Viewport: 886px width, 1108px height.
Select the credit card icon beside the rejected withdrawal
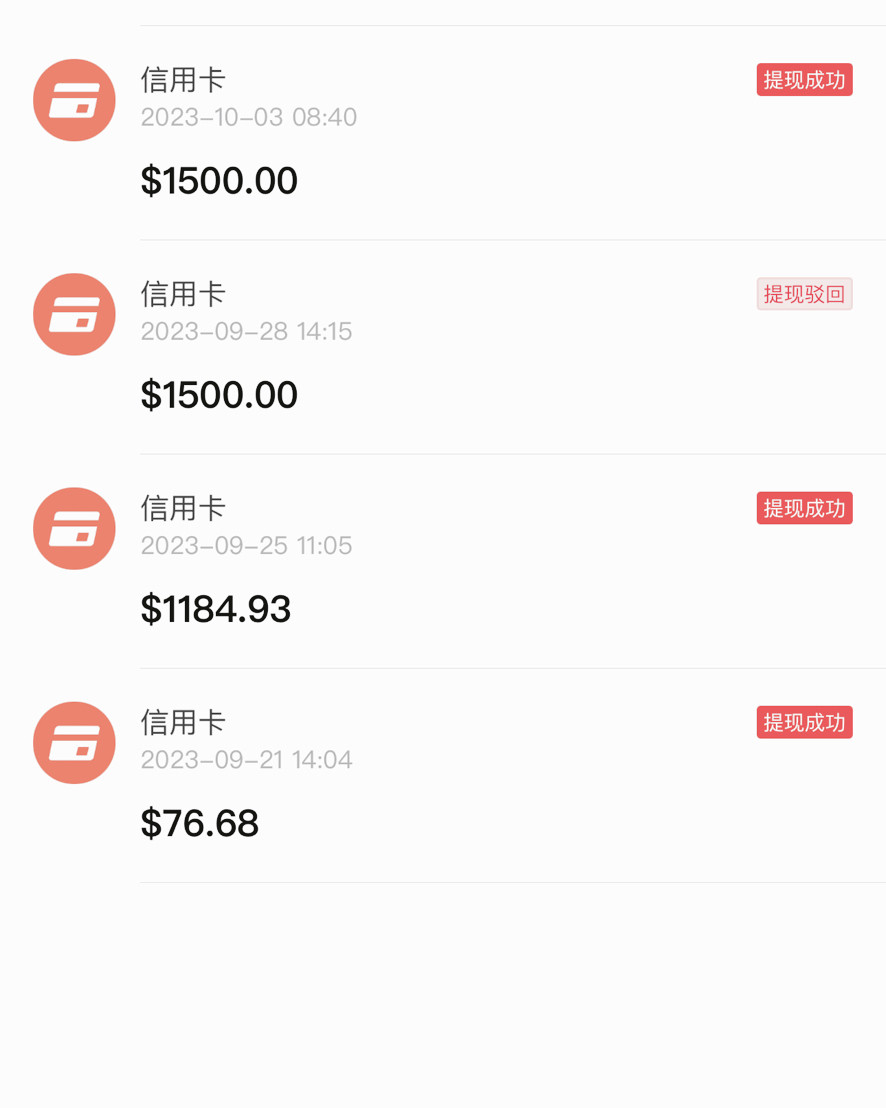(74, 314)
